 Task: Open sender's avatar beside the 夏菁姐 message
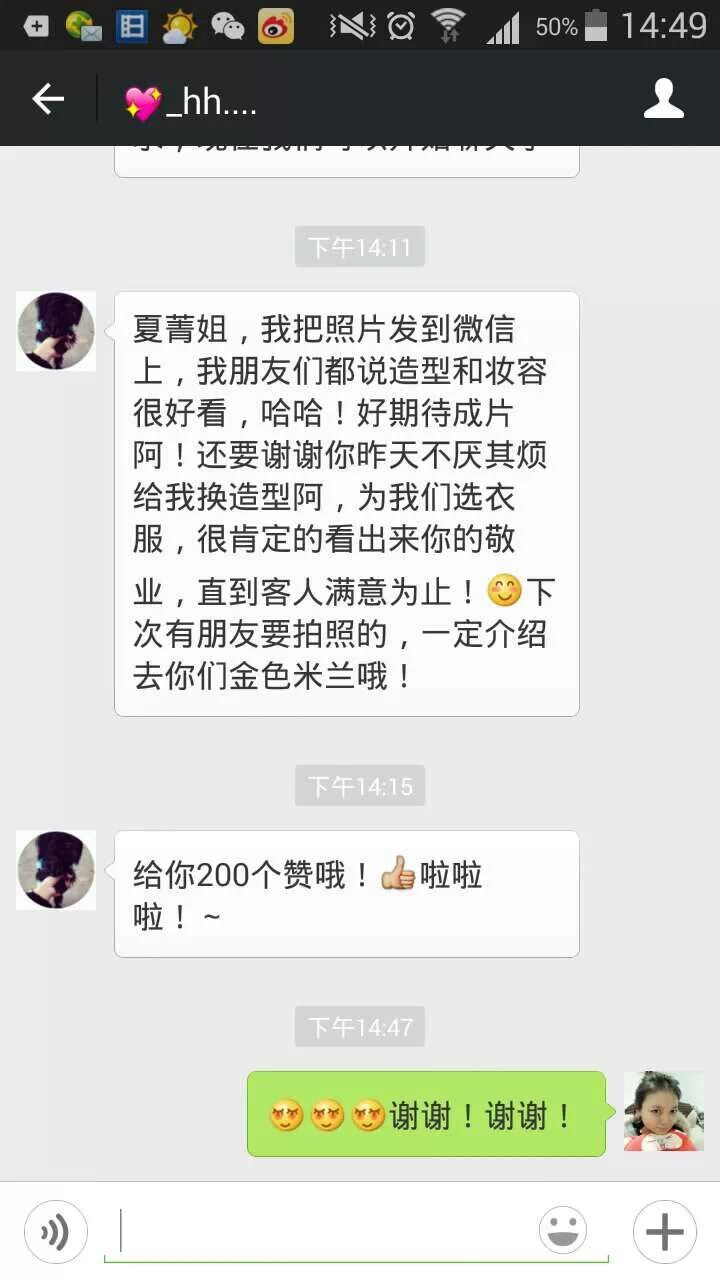coord(56,331)
